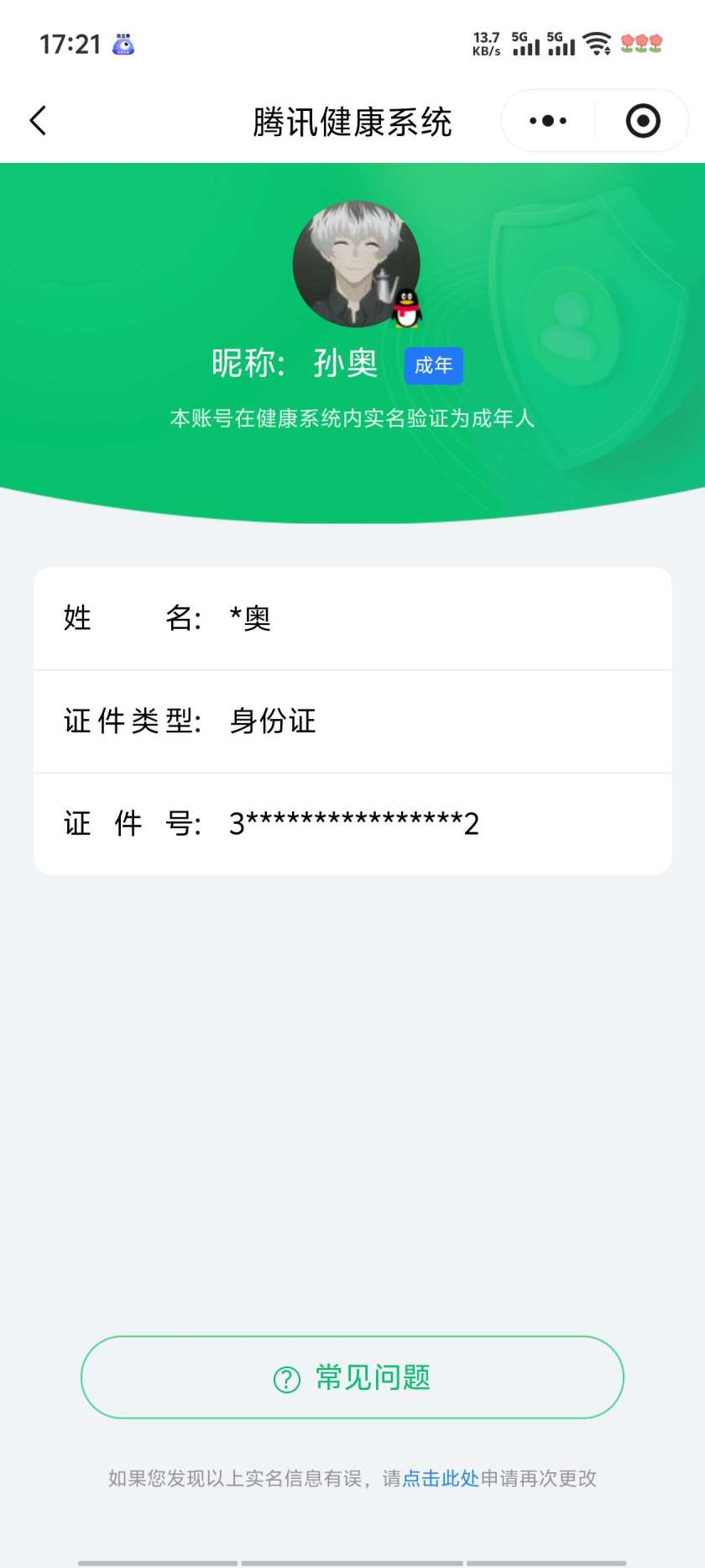Open the user's profile avatar picture
The height and width of the screenshot is (1568, 705).
tap(357, 263)
